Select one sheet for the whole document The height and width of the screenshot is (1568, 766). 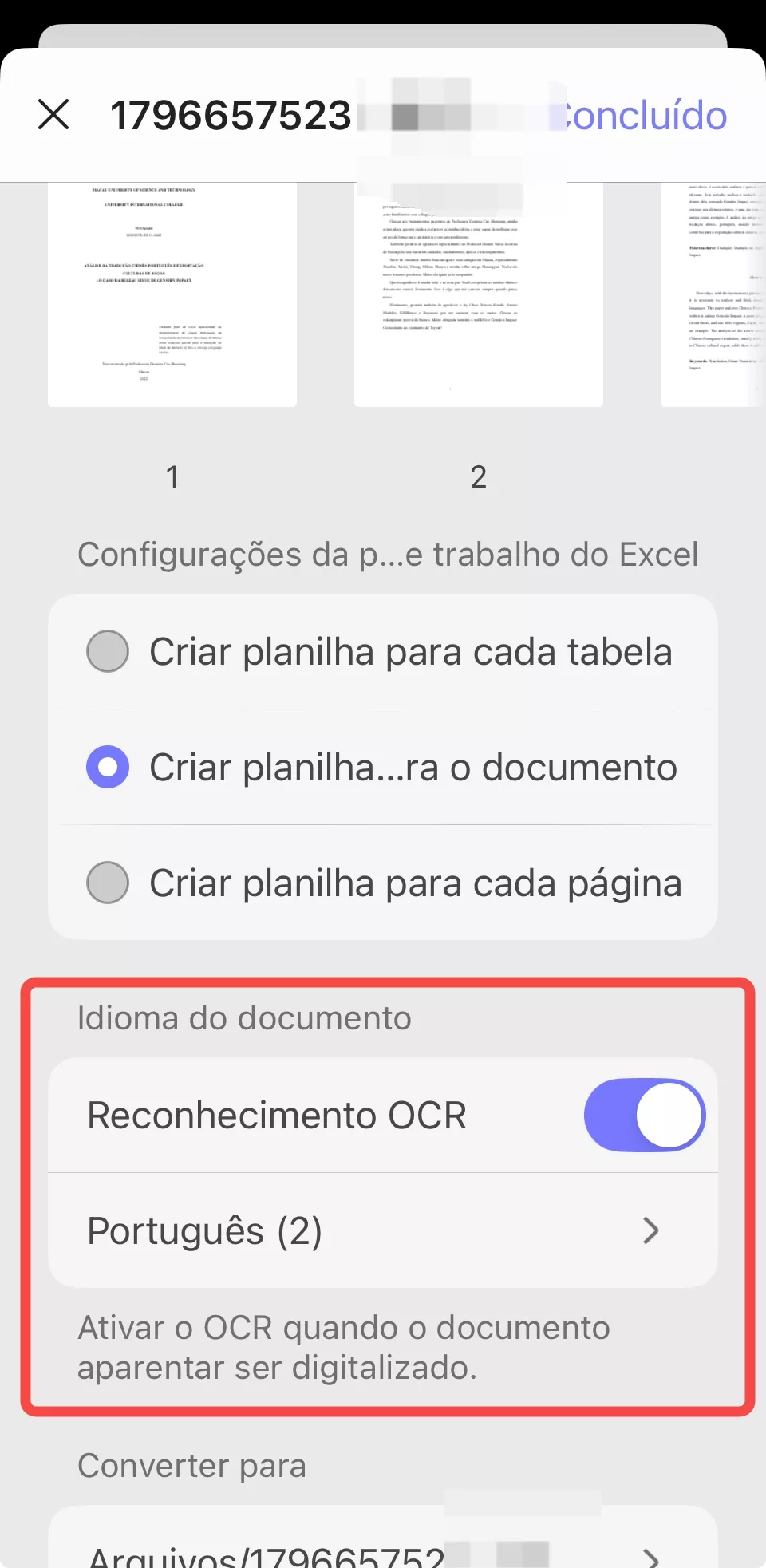[x=383, y=767]
